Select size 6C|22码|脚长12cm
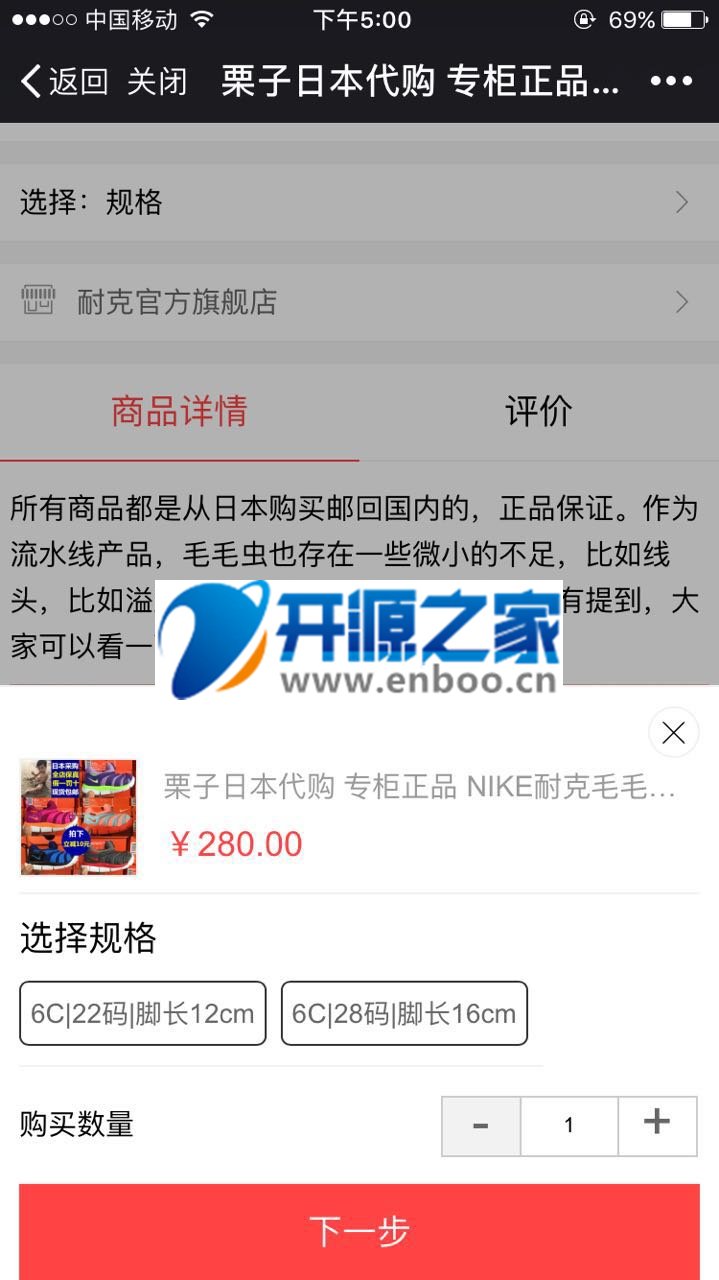 coord(143,1013)
